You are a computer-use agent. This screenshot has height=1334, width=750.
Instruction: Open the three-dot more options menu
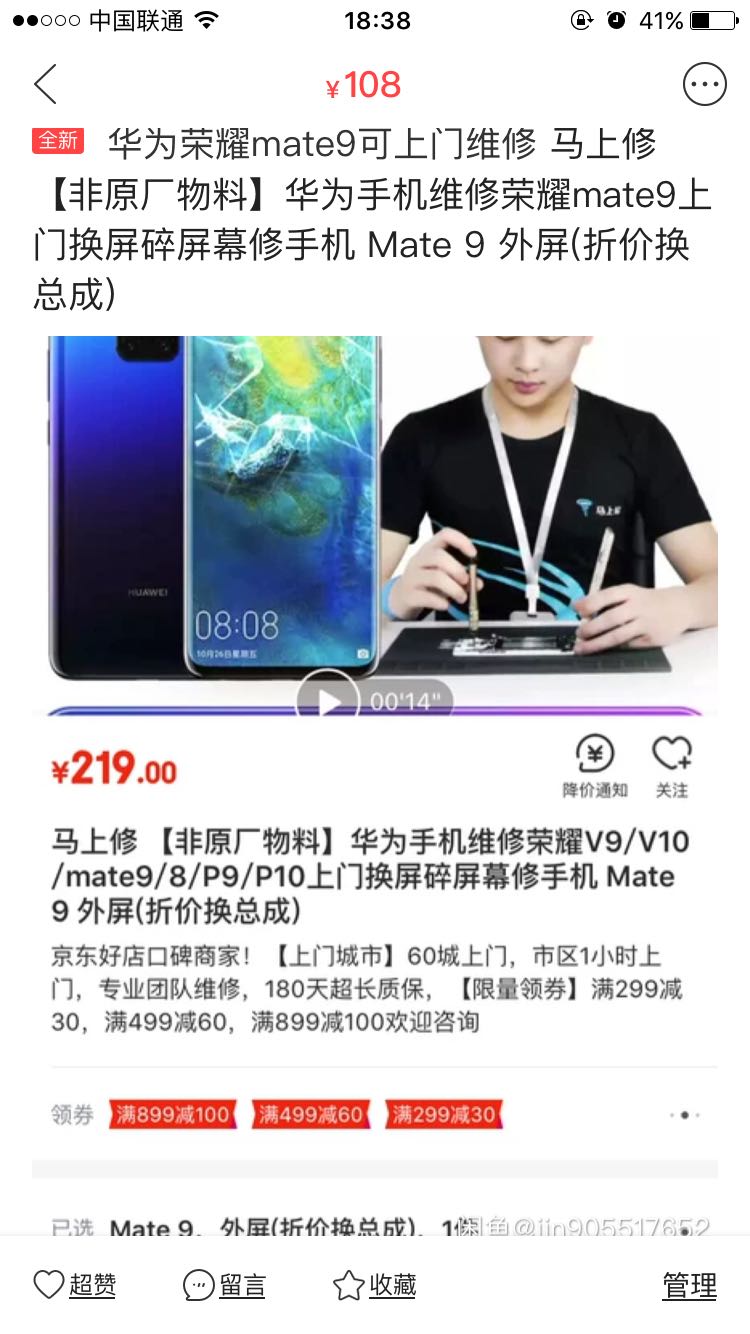[x=704, y=85]
